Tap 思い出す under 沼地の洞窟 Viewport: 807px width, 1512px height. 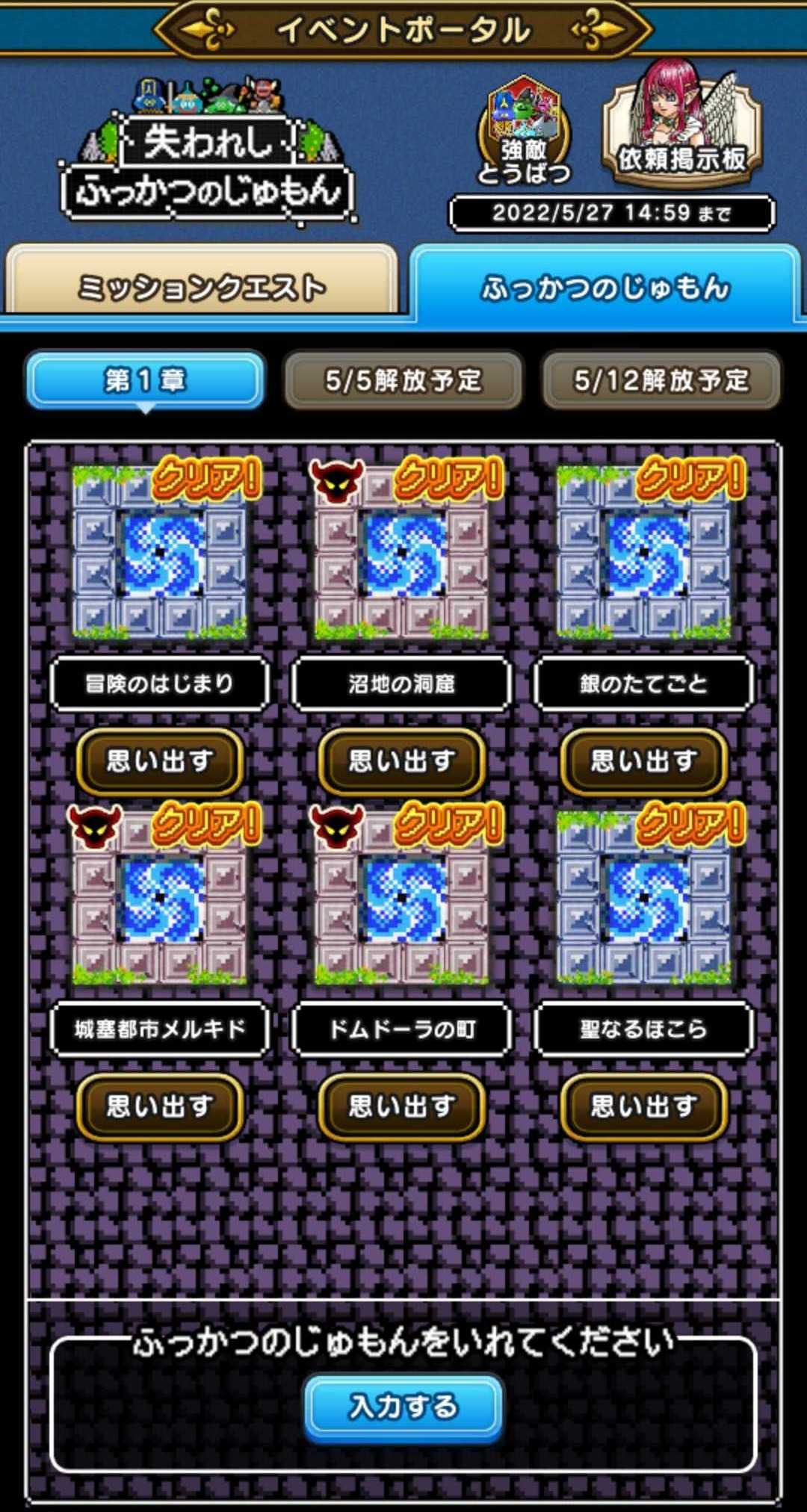click(402, 761)
